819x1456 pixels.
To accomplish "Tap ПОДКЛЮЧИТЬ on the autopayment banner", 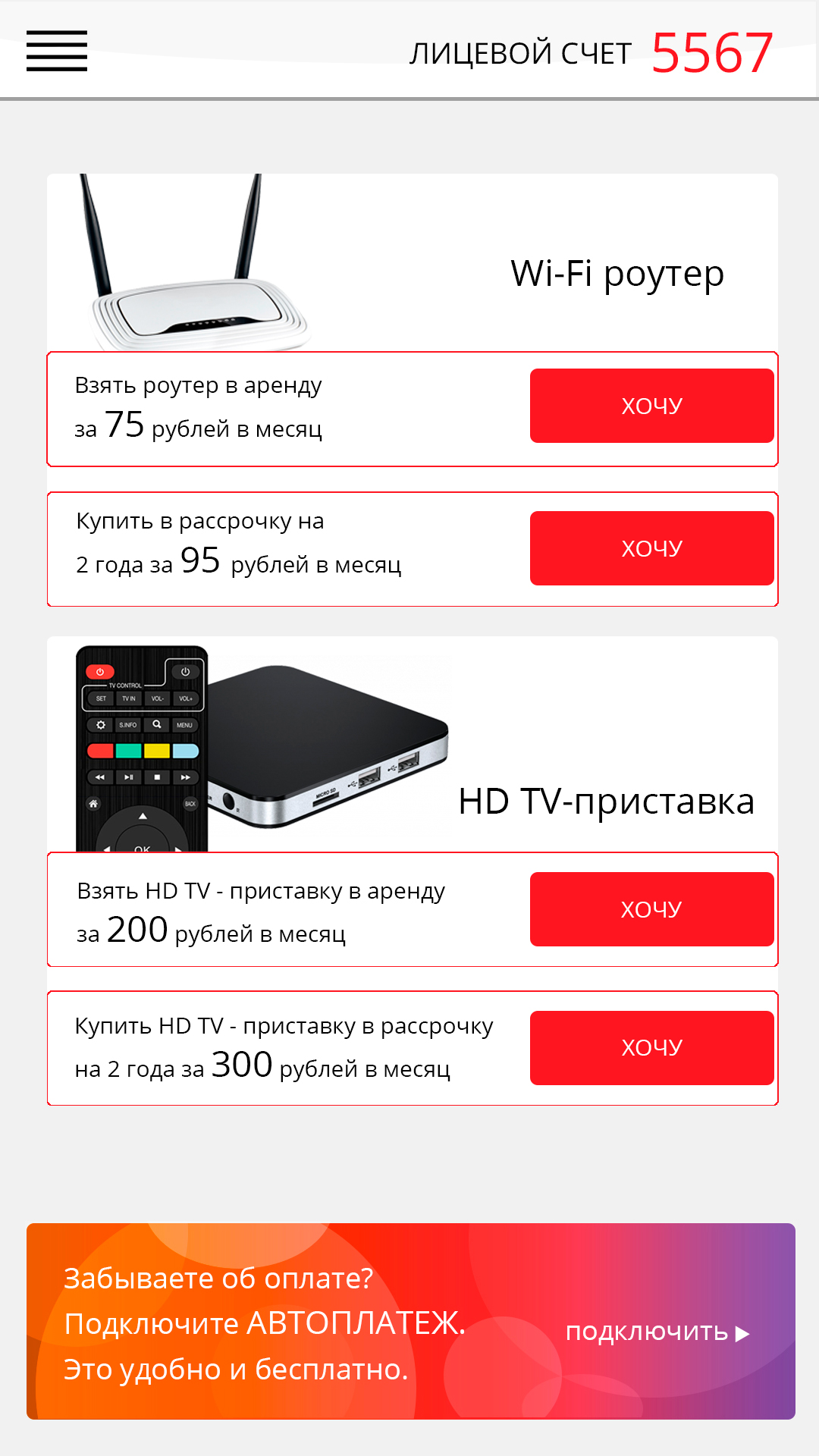I will tap(657, 1332).
